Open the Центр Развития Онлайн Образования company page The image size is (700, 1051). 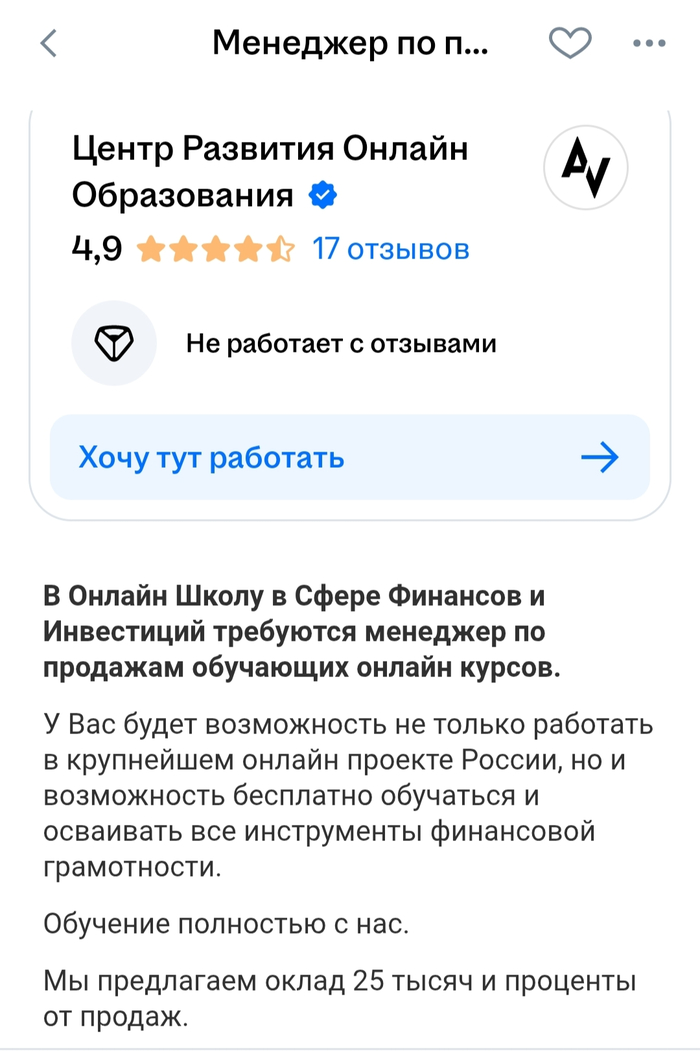coord(270,171)
